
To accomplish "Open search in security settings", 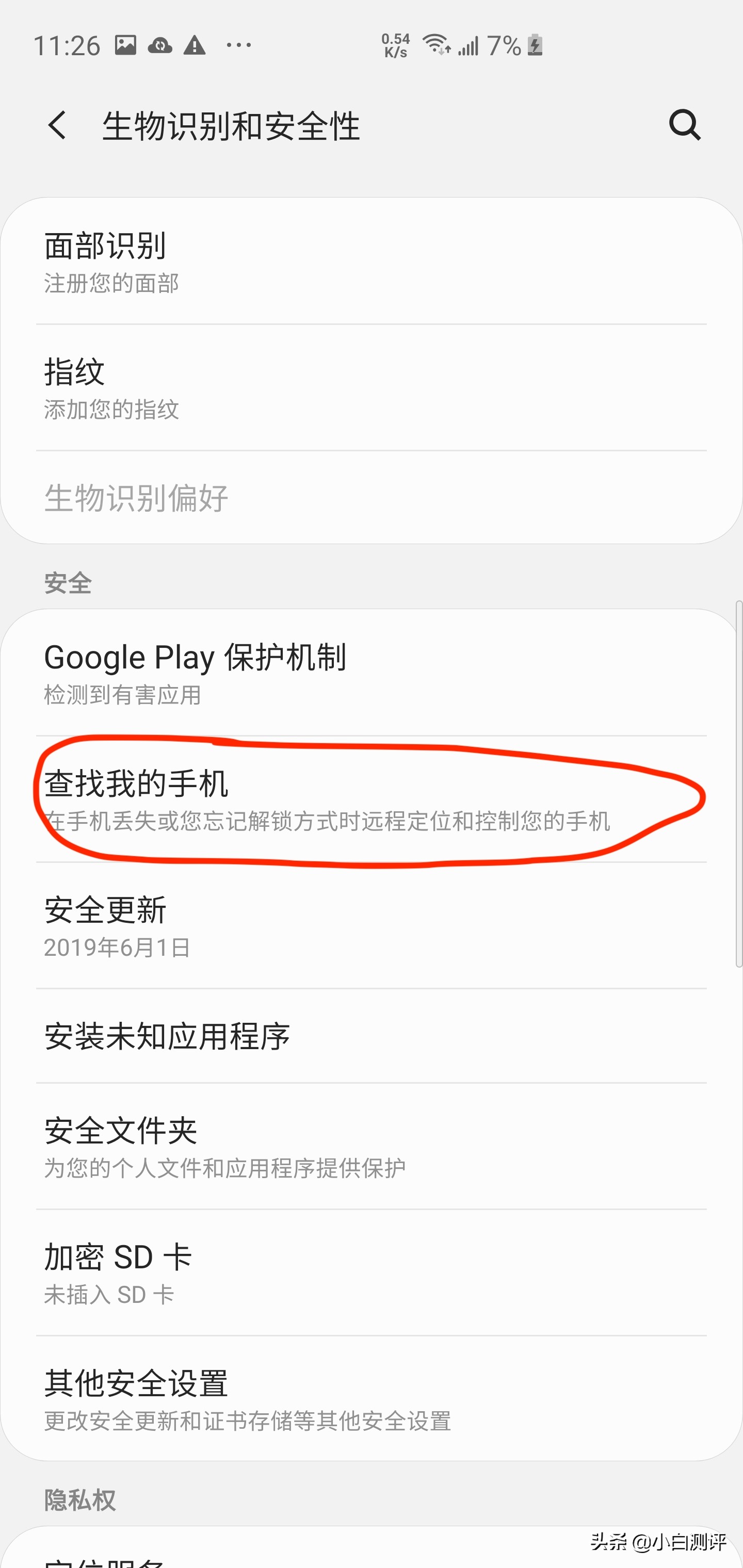I will [x=685, y=126].
